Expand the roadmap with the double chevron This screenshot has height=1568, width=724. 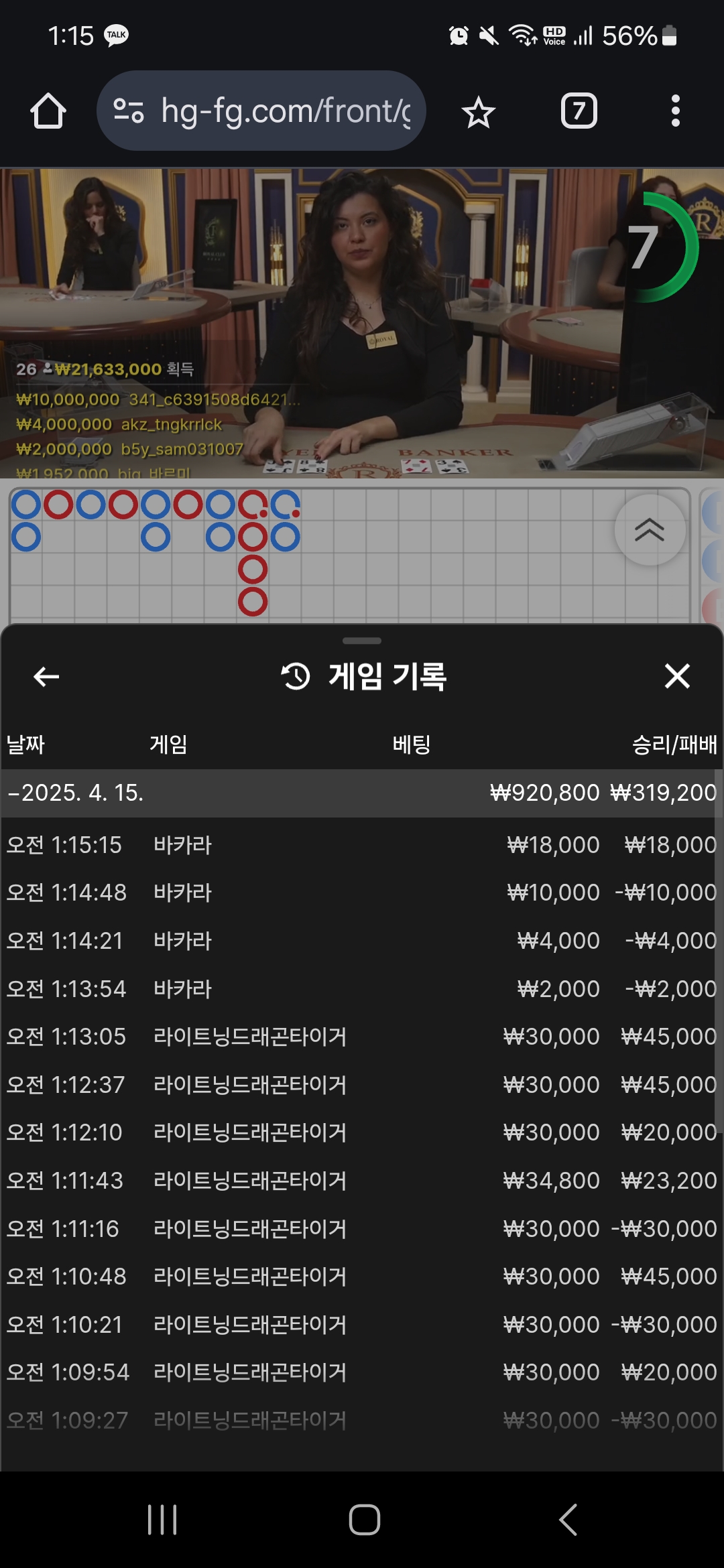click(x=649, y=529)
